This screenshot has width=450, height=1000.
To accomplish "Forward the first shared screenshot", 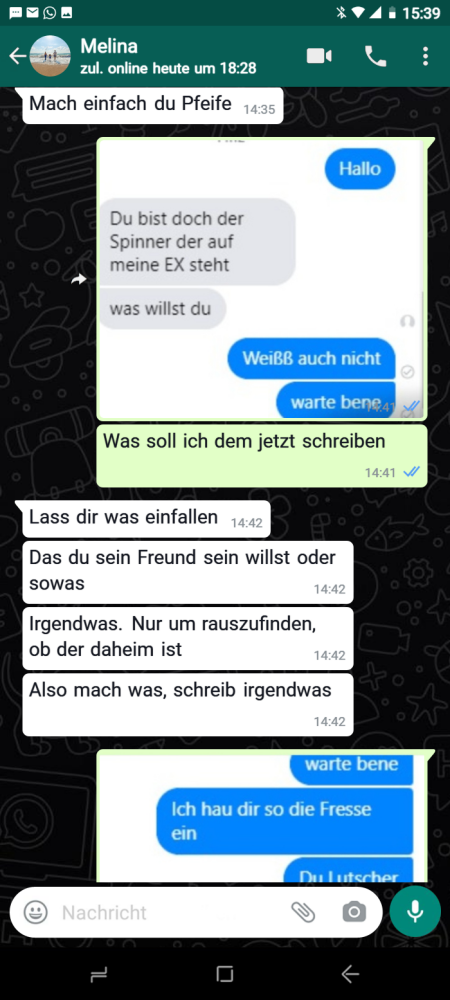I will pos(78,279).
